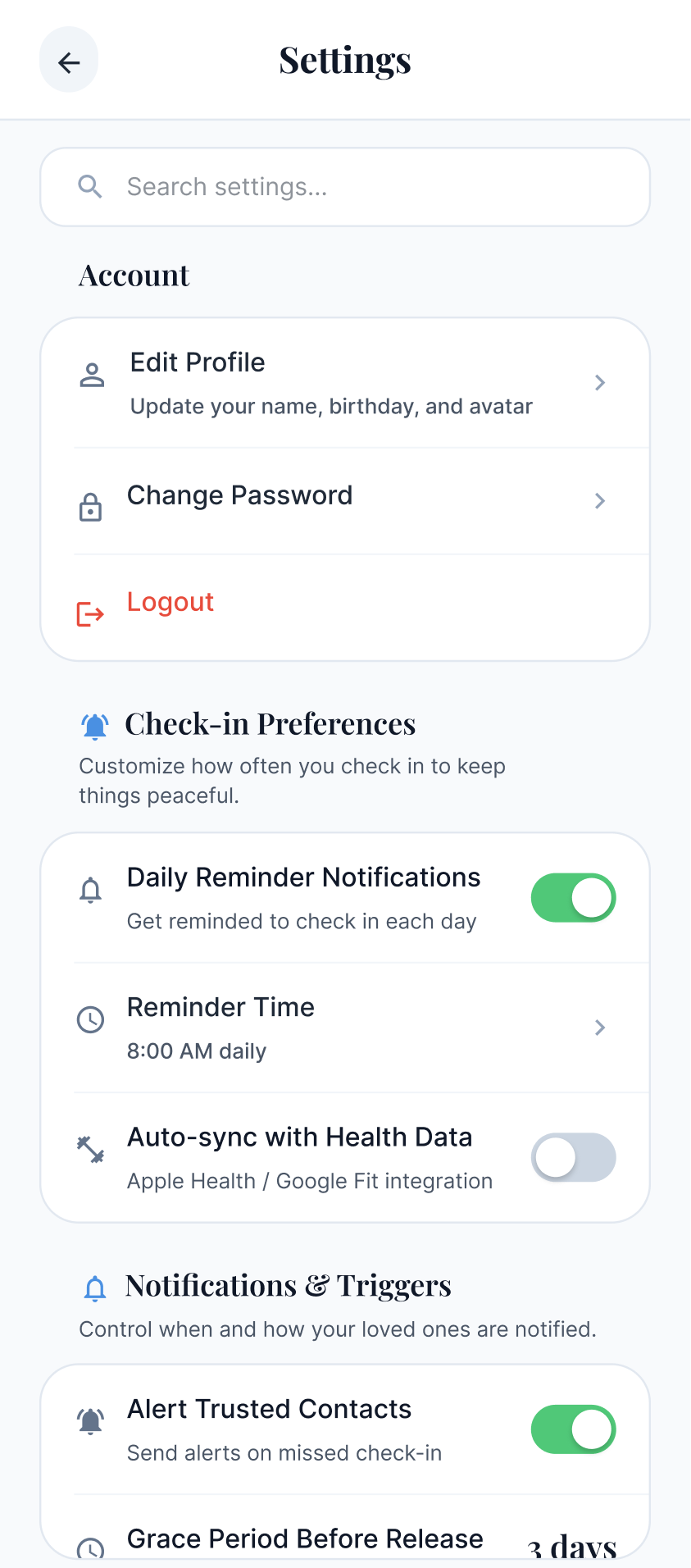The height and width of the screenshot is (1568, 691).
Task: Turn off Alert Trusted Contacts
Action: (x=573, y=1429)
